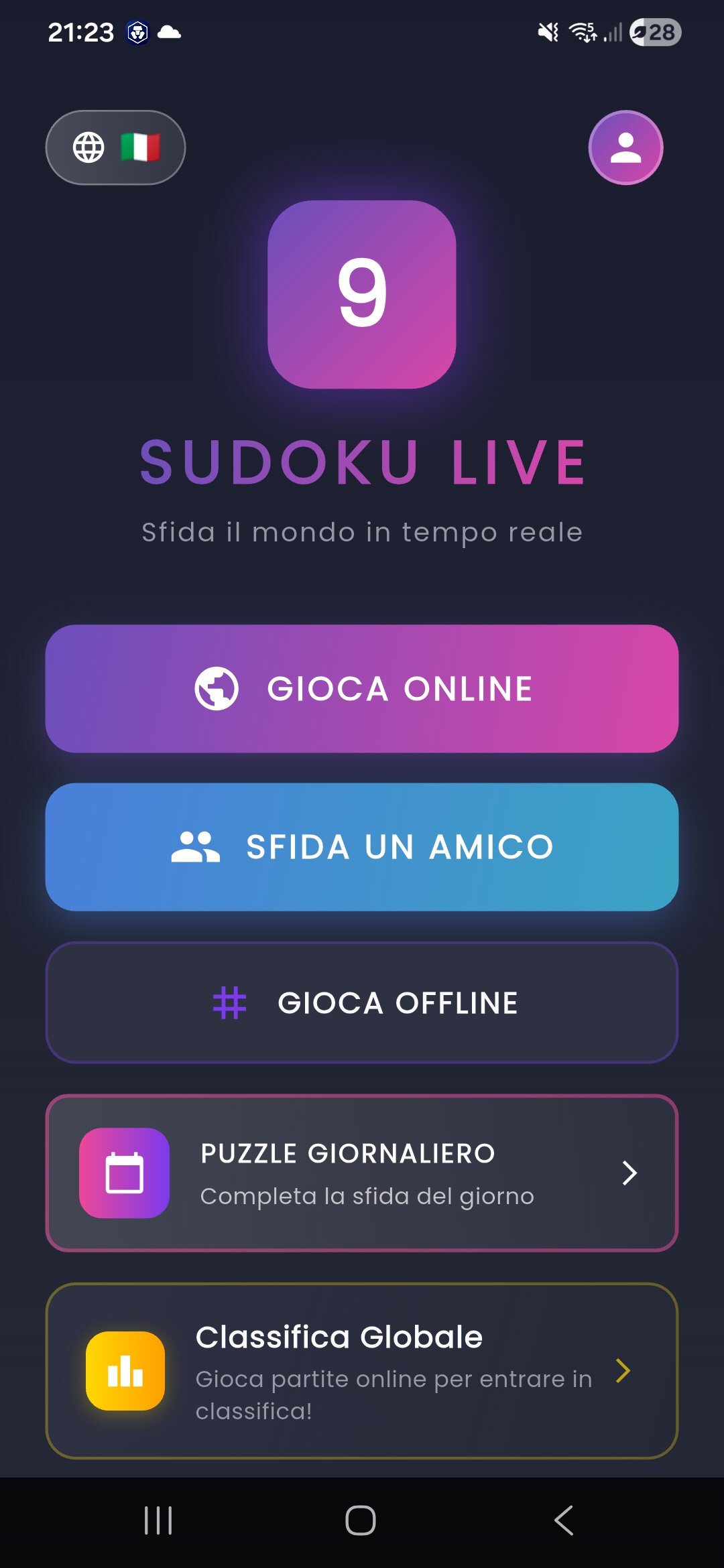Screen dimensions: 724x1568
Task: Open the profile avatar icon
Action: [x=625, y=147]
